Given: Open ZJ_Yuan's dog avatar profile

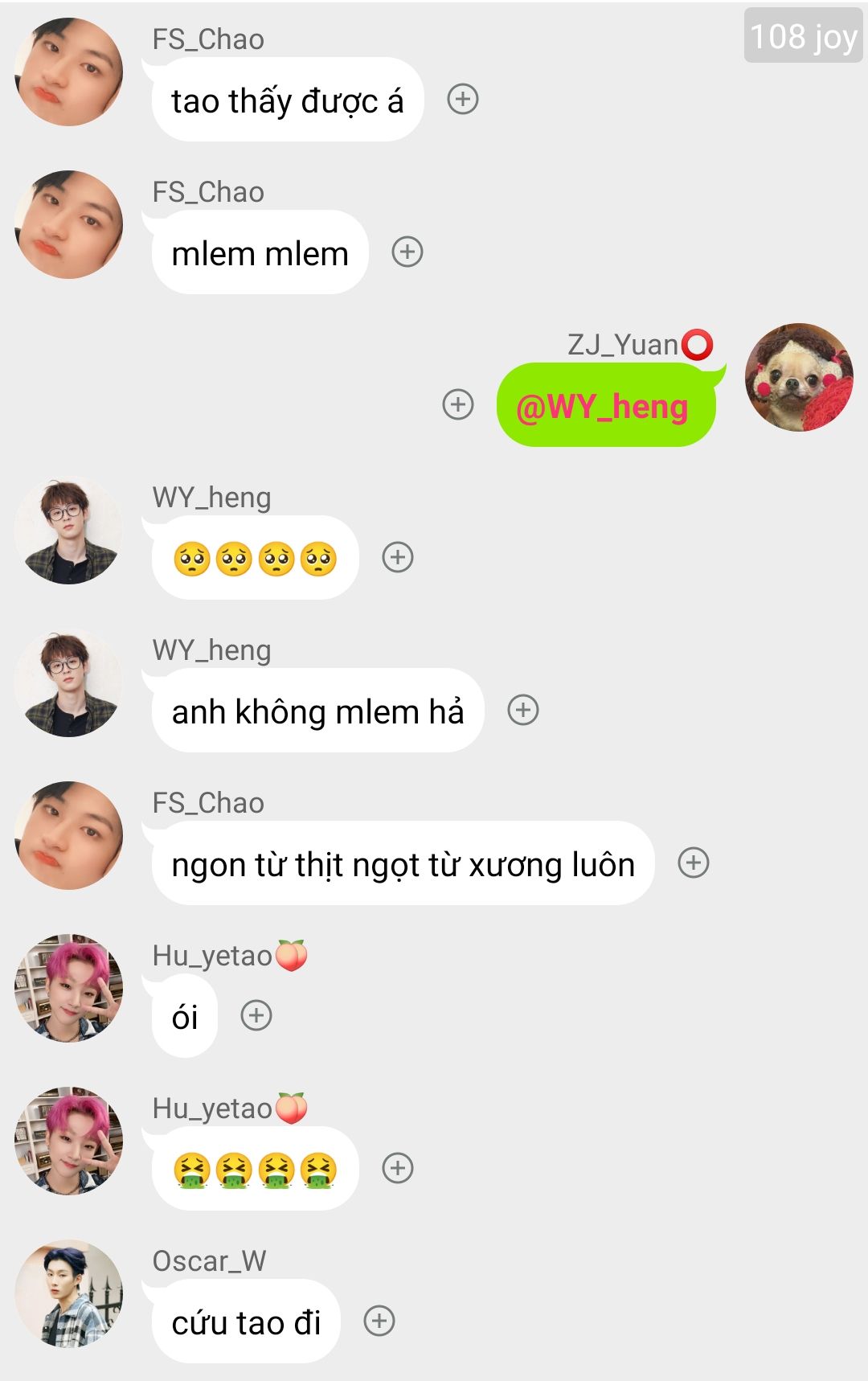Looking at the screenshot, I should [799, 378].
